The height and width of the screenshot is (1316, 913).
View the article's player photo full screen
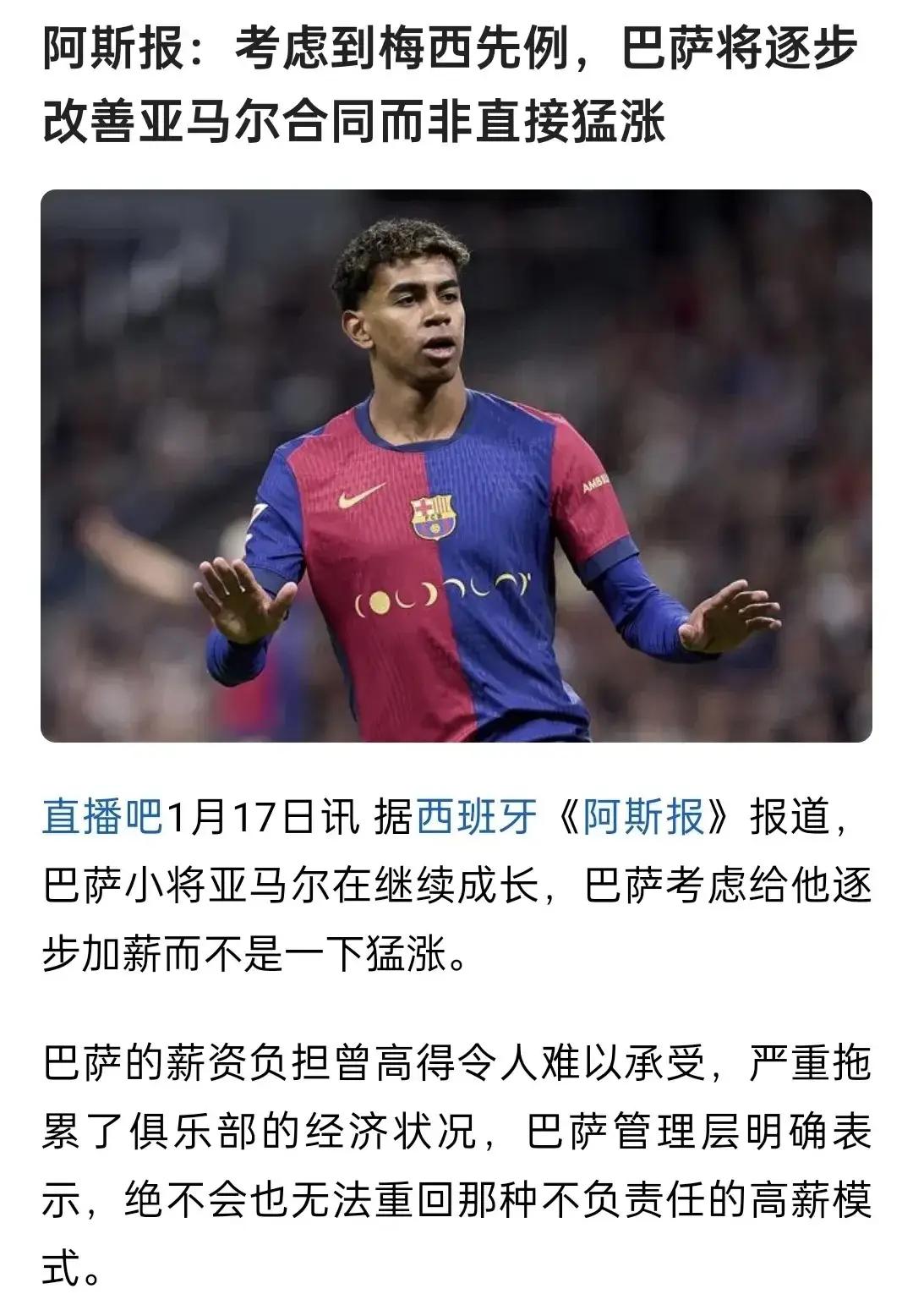pyautogui.click(x=456, y=465)
